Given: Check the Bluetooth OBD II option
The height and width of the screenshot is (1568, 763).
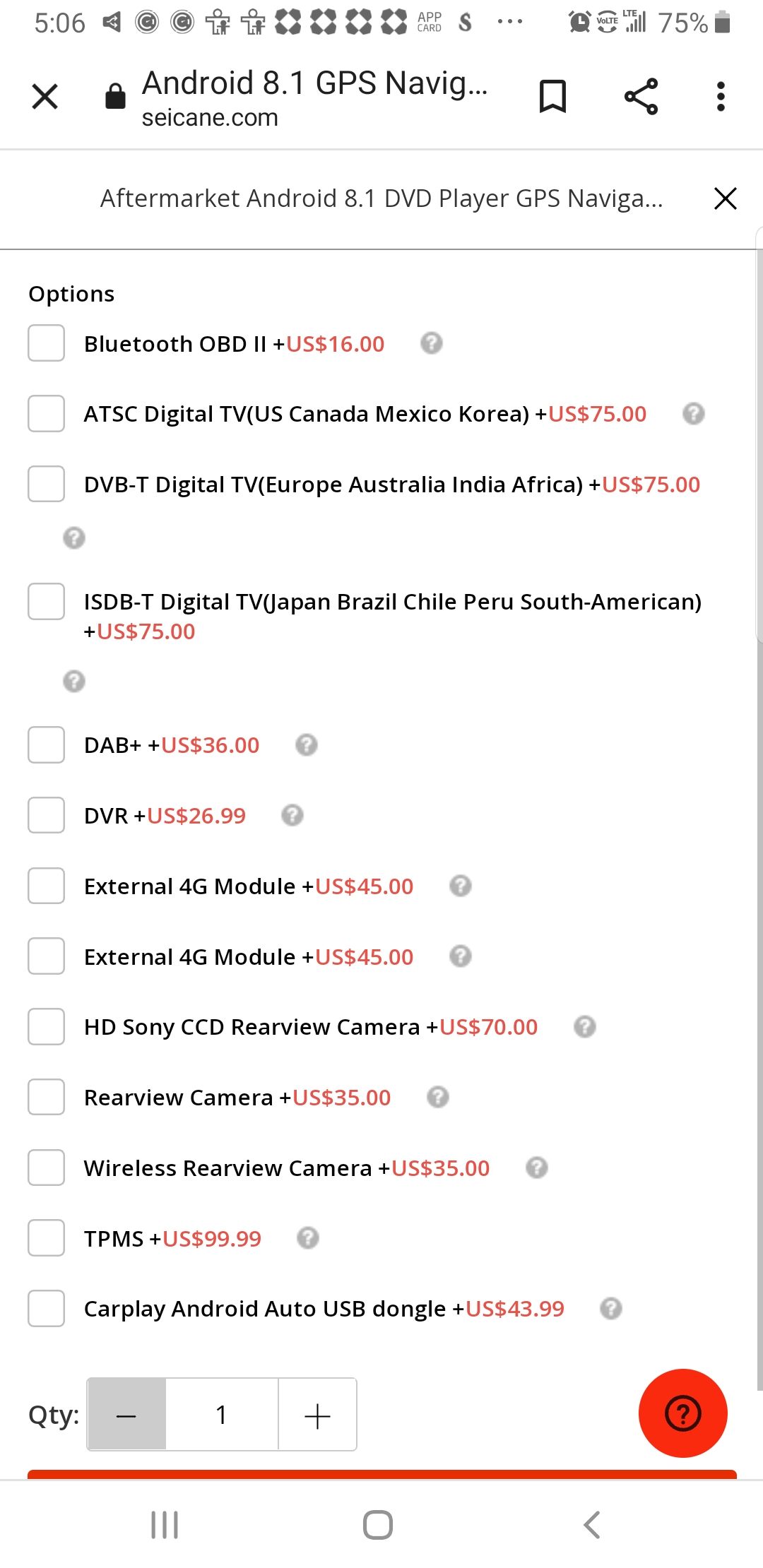Looking at the screenshot, I should [47, 343].
